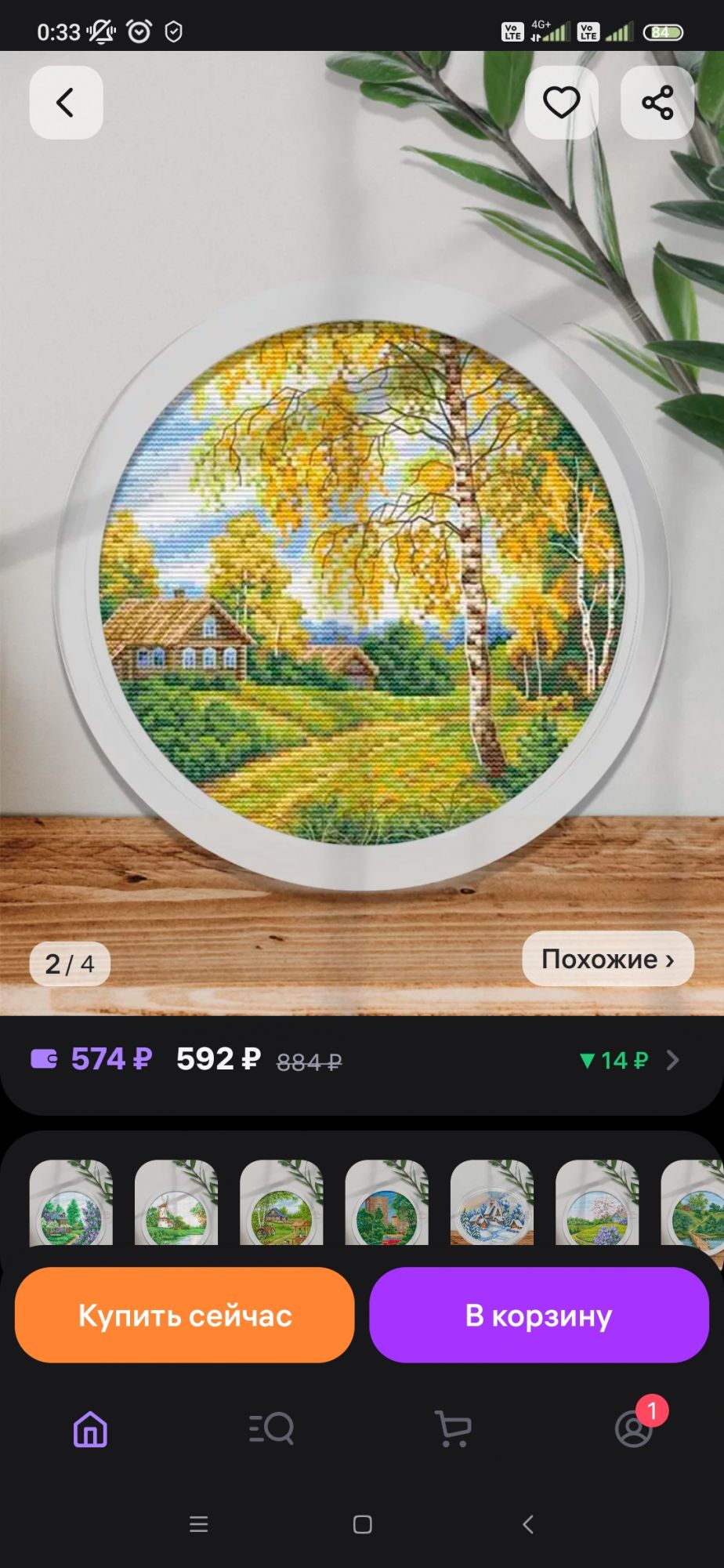Image resolution: width=724 pixels, height=1568 pixels.
Task: Add item with В корзину button
Action: (539, 1316)
